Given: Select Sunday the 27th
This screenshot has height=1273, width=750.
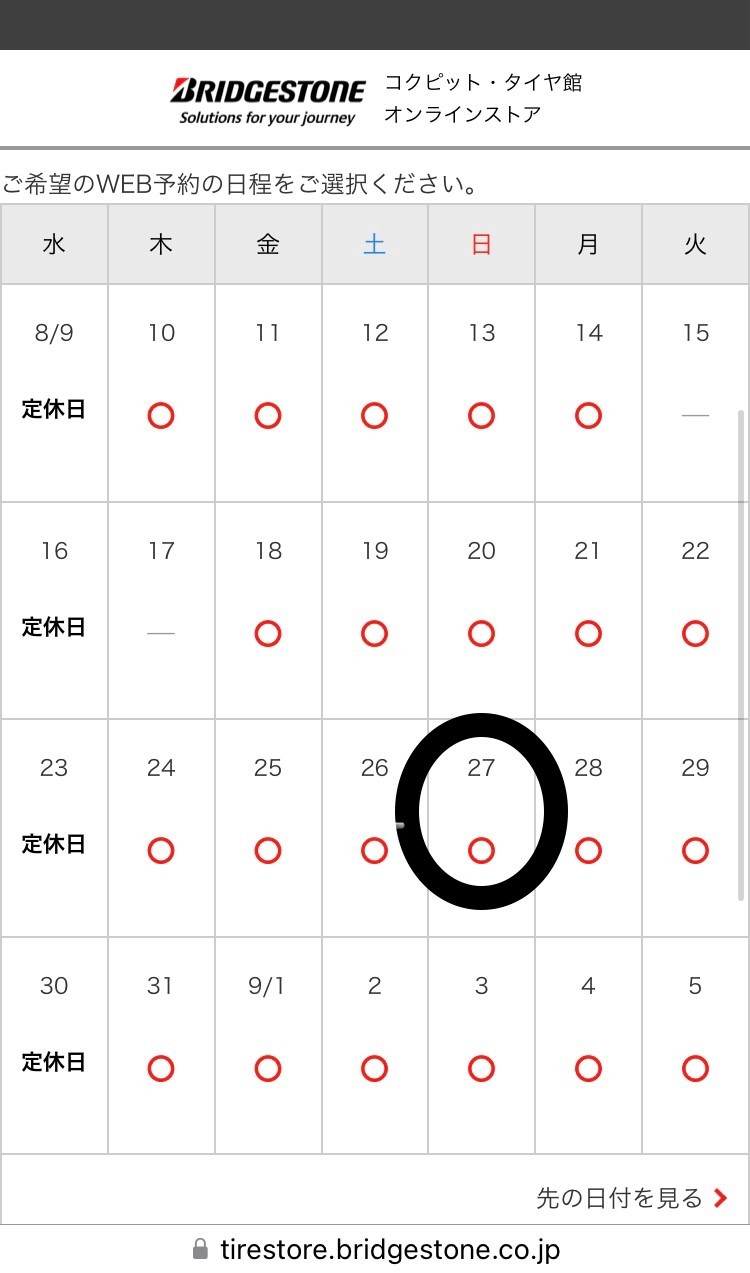Looking at the screenshot, I should click(481, 850).
